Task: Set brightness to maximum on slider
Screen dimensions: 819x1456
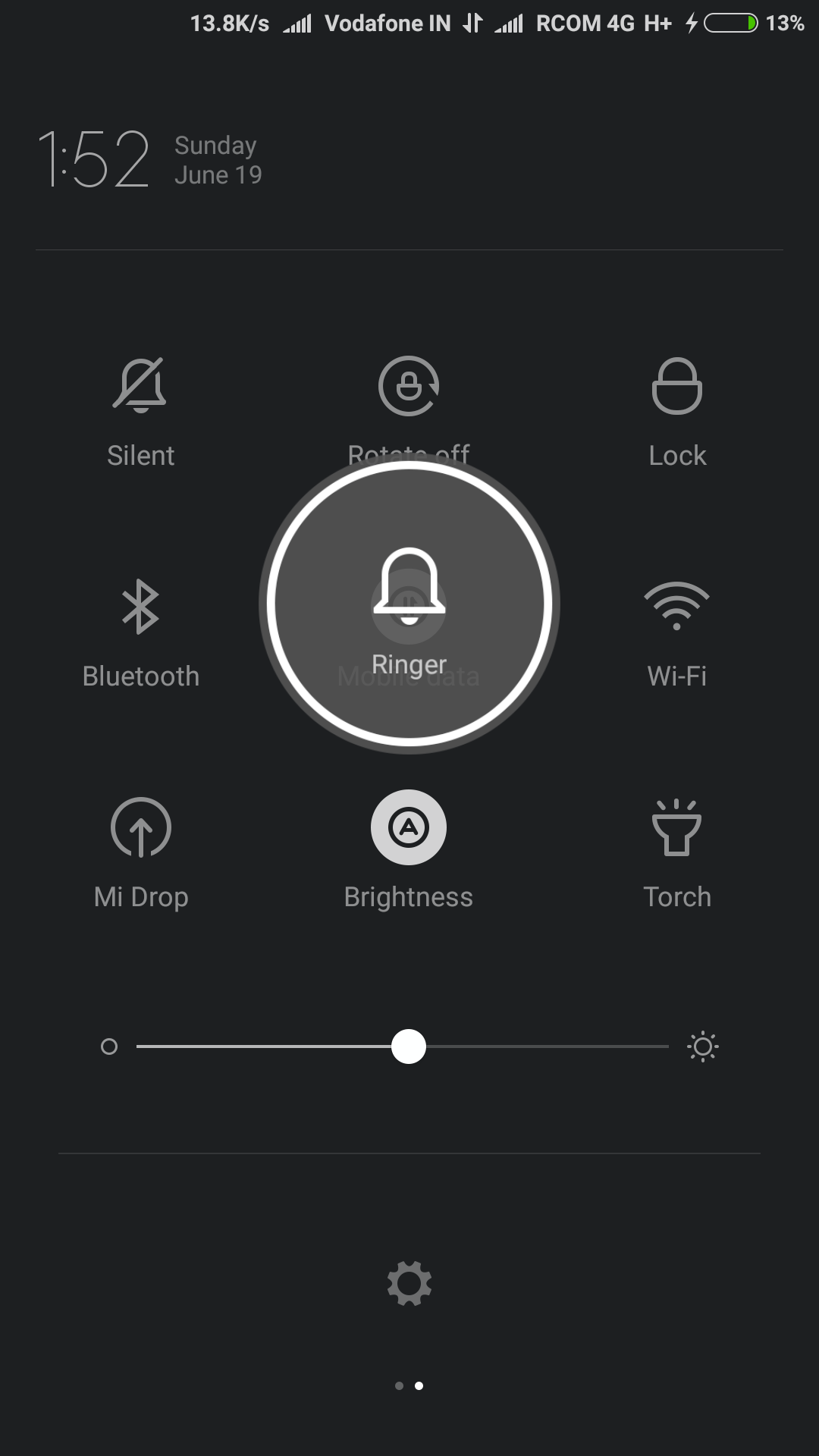Action: (666, 1046)
